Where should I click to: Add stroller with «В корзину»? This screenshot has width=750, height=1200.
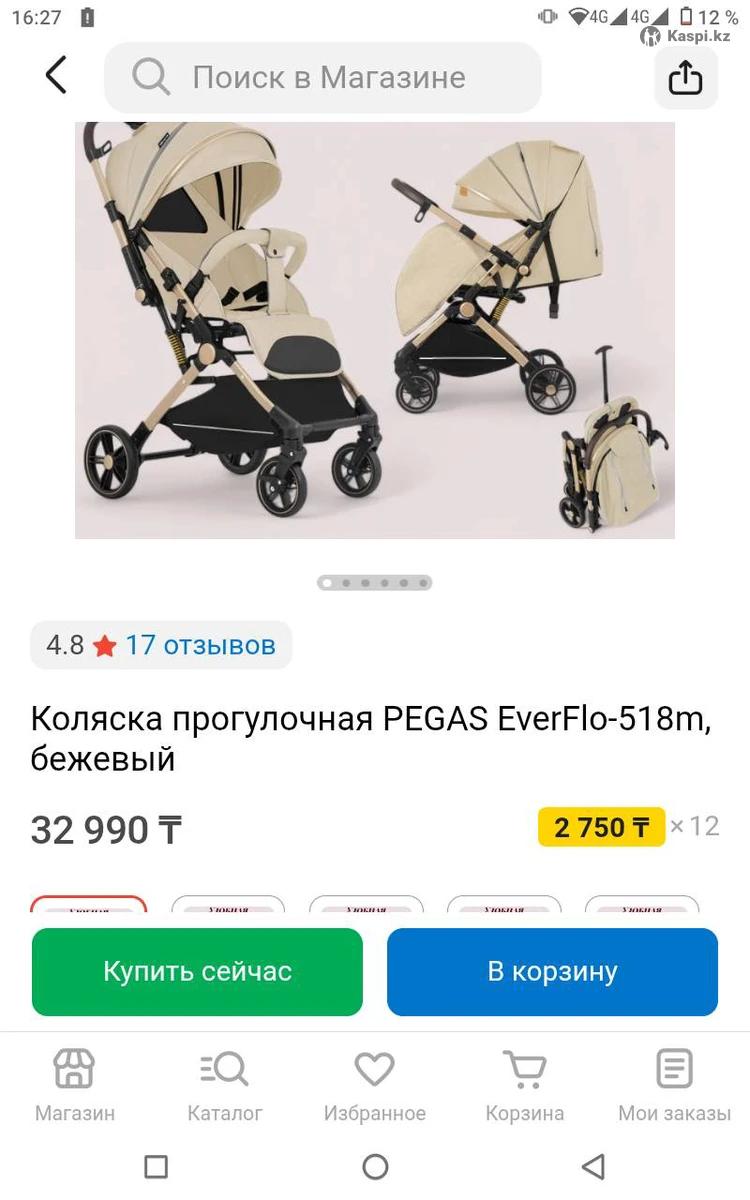click(552, 971)
